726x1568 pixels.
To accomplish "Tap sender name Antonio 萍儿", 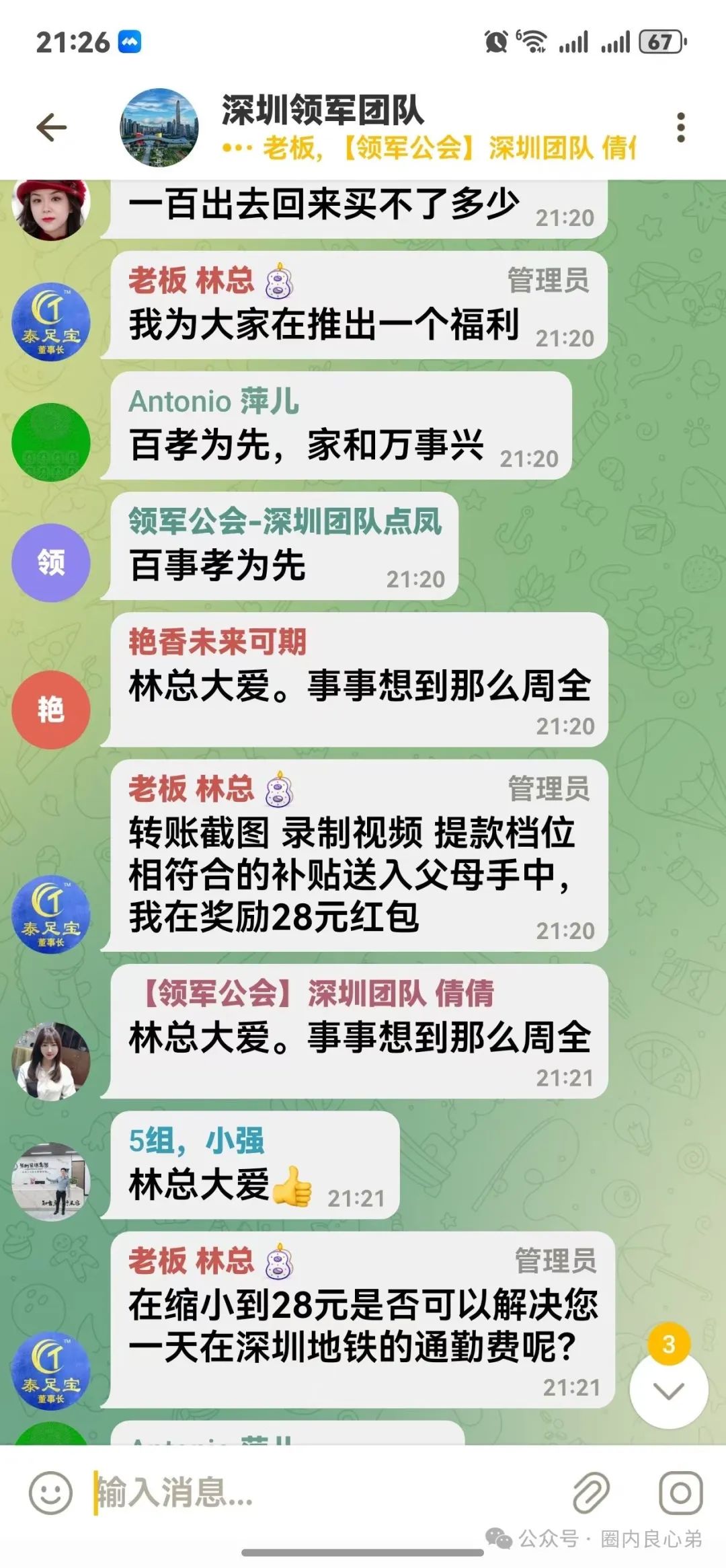I will coord(213,401).
